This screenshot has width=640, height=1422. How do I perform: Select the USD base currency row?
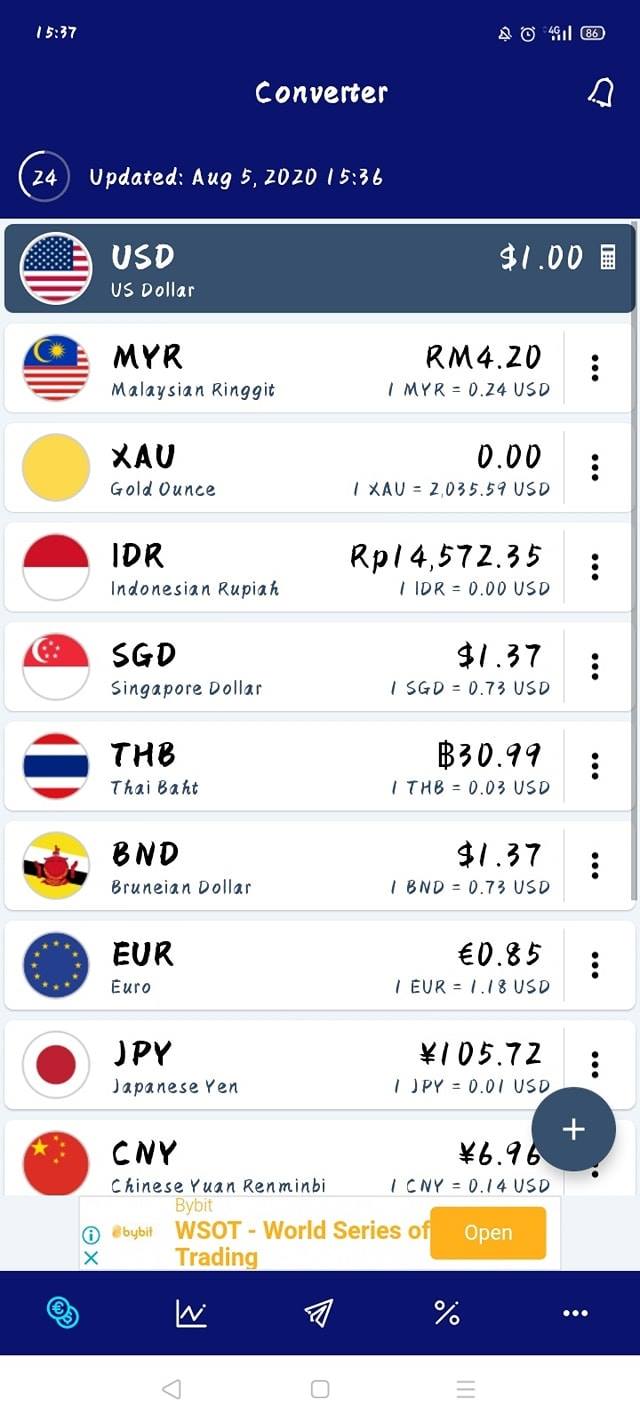(x=319, y=268)
